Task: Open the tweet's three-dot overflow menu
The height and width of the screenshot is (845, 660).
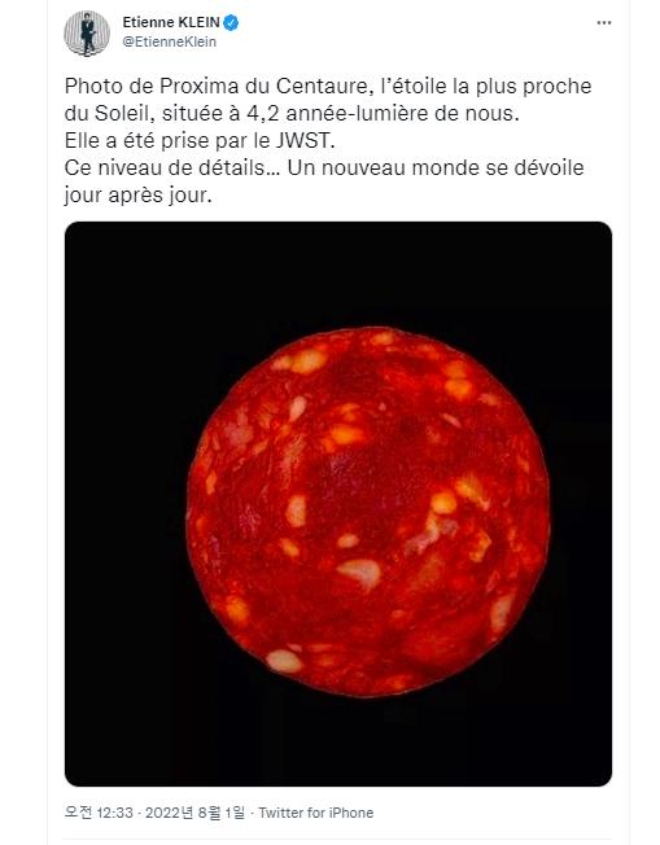Action: coord(603,23)
